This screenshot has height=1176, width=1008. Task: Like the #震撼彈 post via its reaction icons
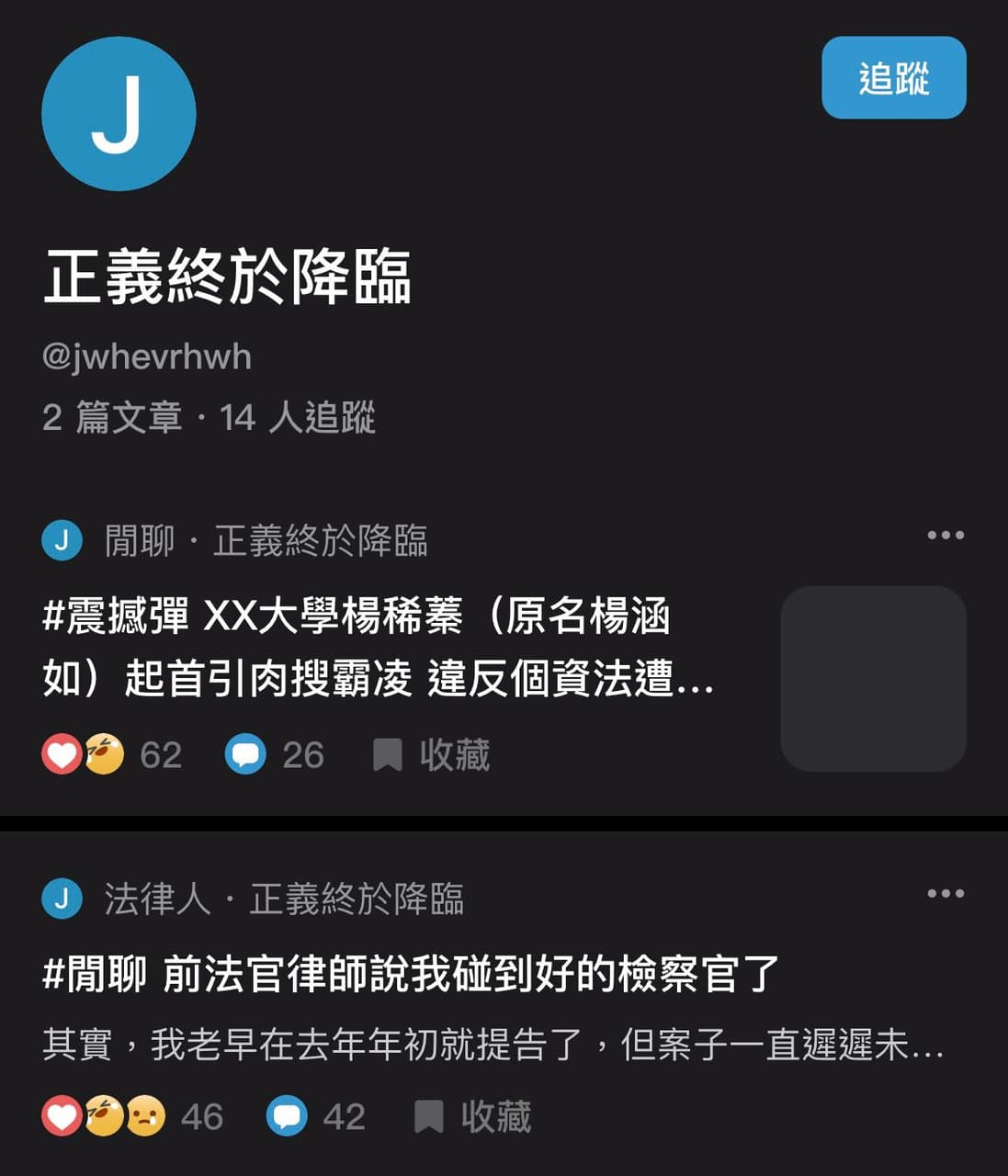point(83,755)
